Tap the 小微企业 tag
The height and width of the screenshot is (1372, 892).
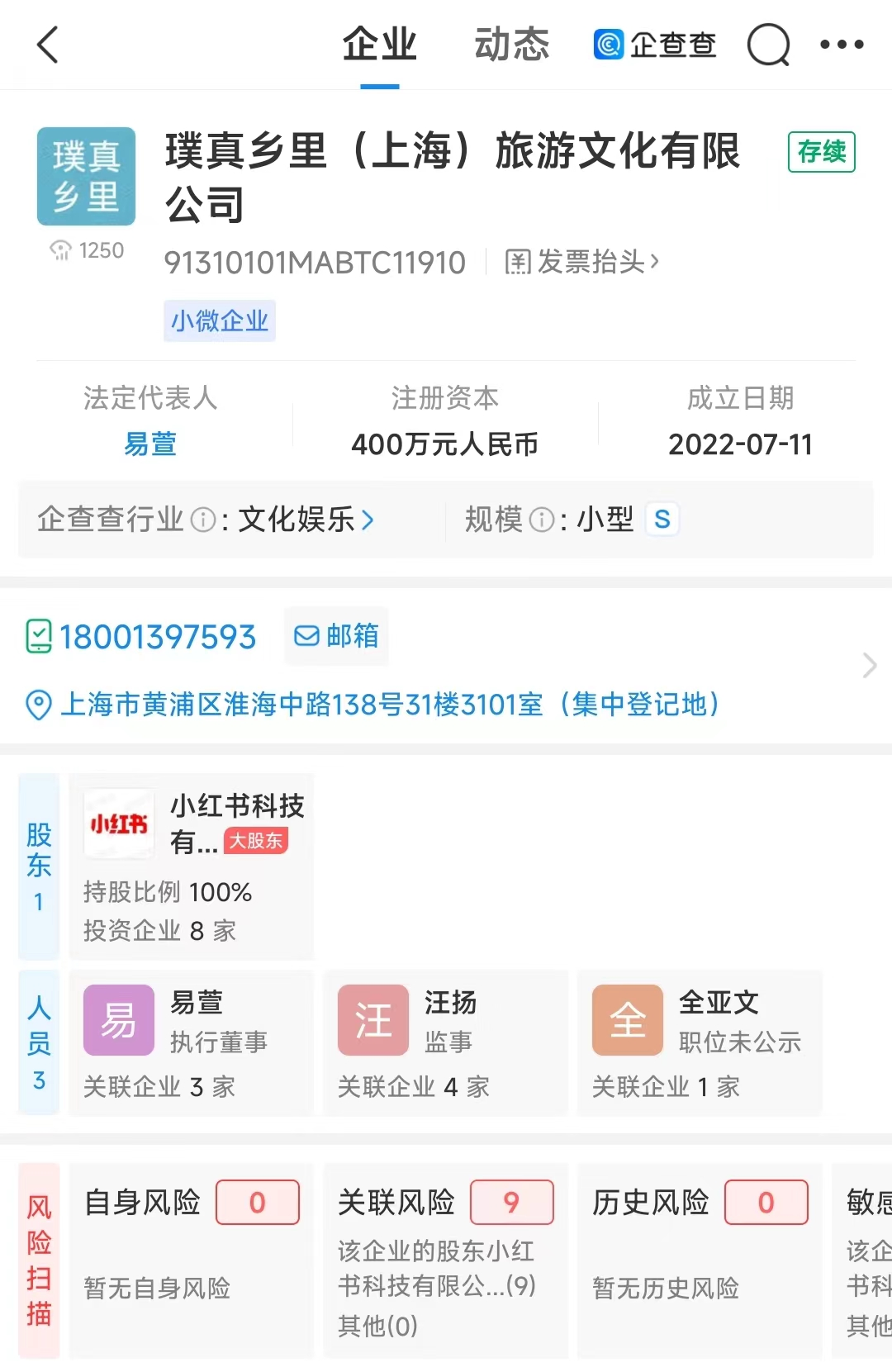click(x=220, y=321)
